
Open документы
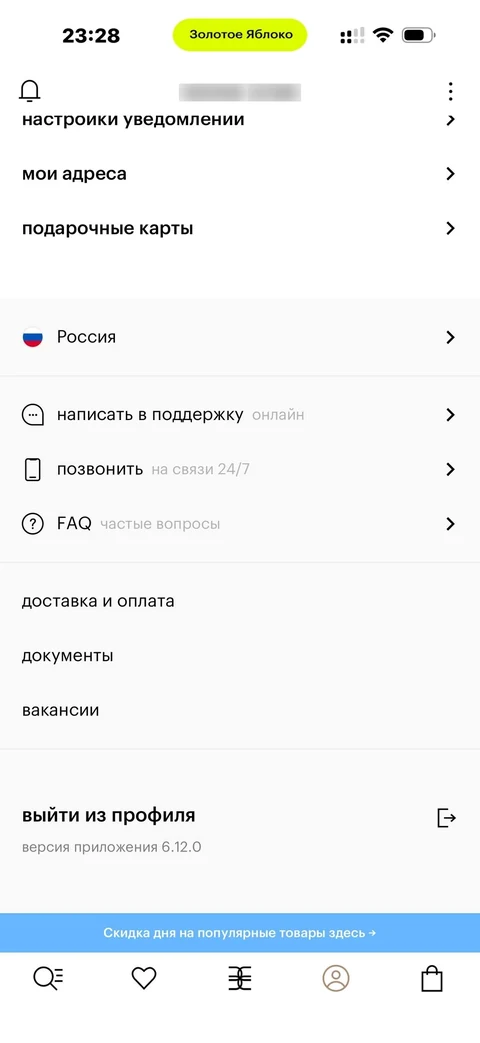[240, 656]
